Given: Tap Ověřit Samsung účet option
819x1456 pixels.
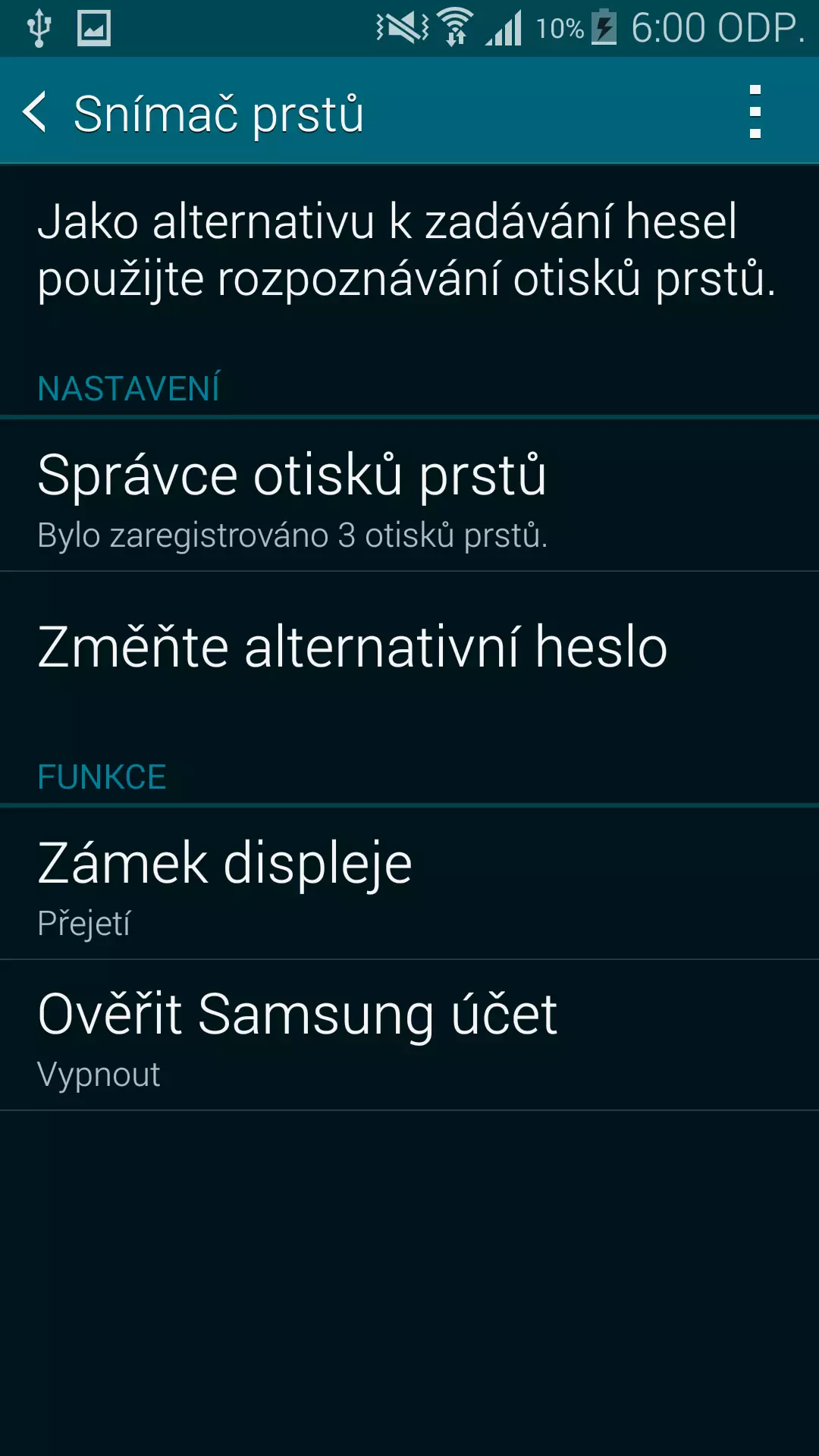Looking at the screenshot, I should coord(409,1036).
